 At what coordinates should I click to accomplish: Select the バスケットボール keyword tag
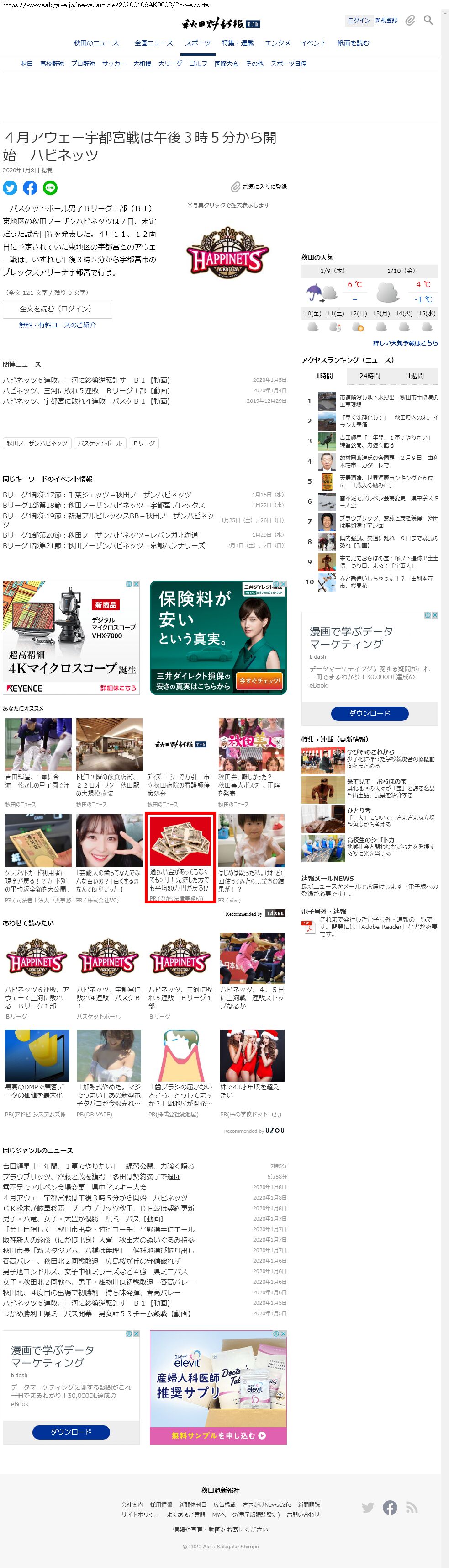click(100, 443)
